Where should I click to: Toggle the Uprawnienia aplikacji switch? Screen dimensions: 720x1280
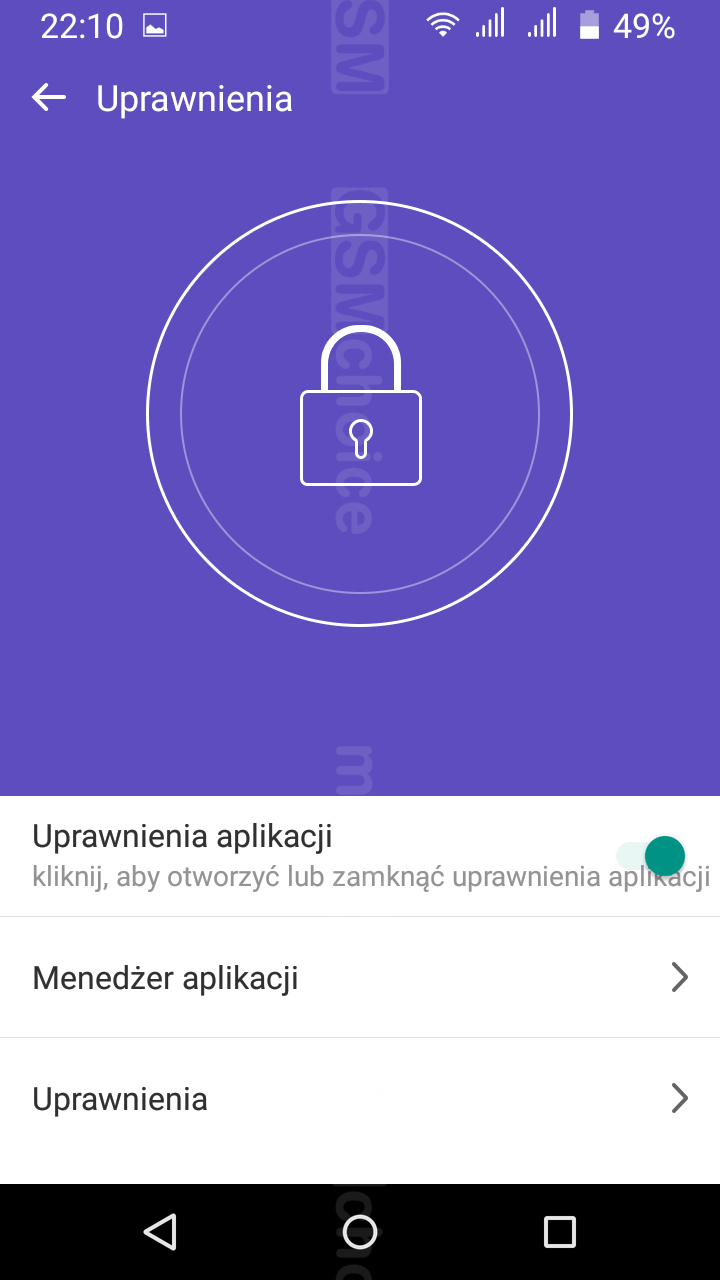(651, 856)
